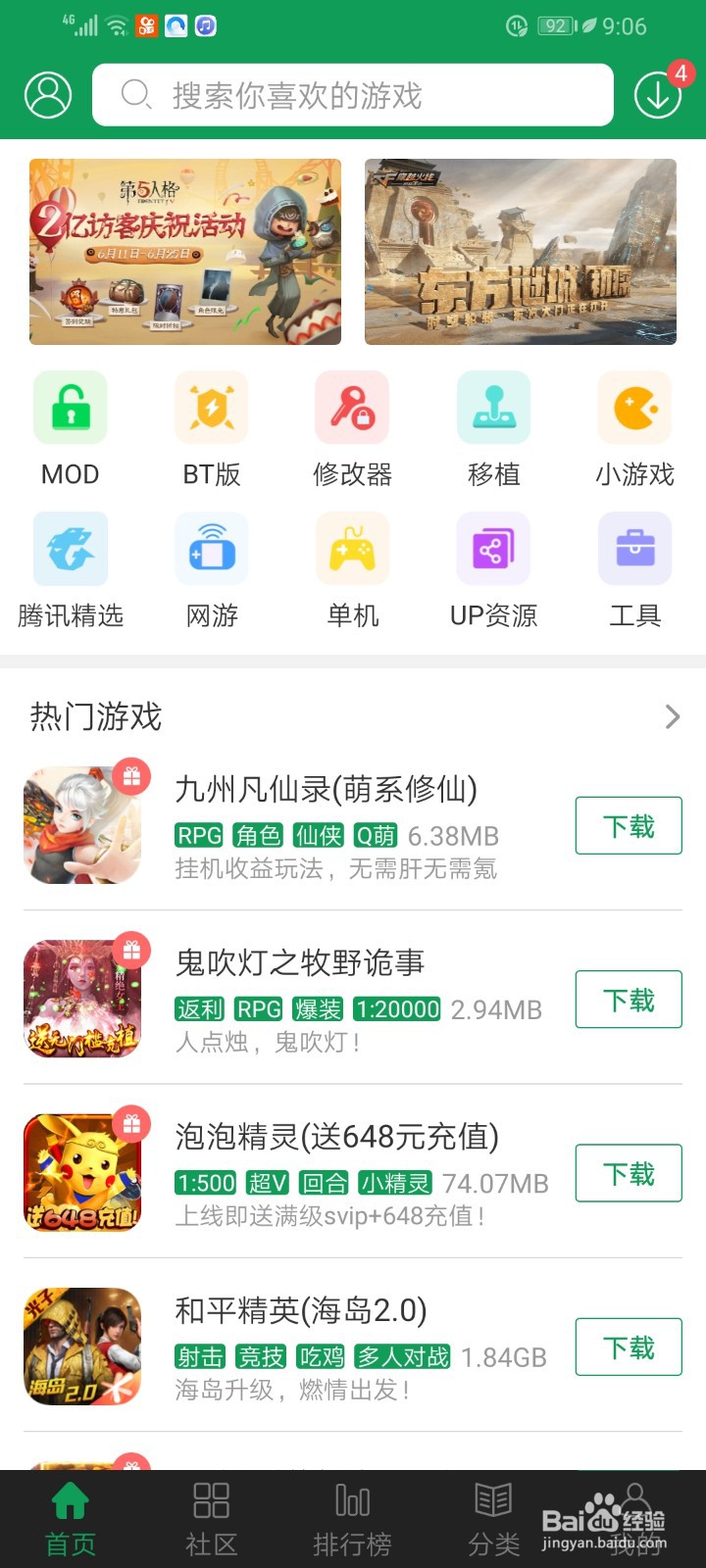Open the 小游戏 Pac-Man style icon
This screenshot has width=706, height=1568.
[x=634, y=408]
